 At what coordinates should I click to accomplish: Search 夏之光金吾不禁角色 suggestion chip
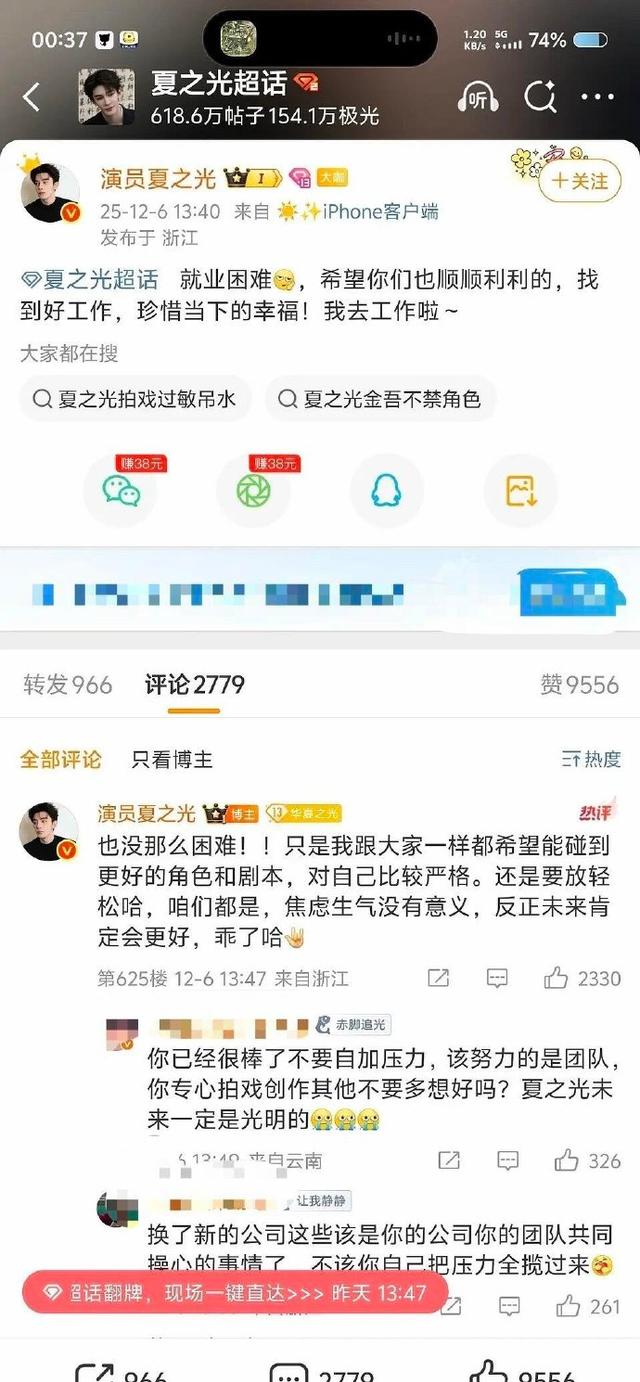(380, 399)
